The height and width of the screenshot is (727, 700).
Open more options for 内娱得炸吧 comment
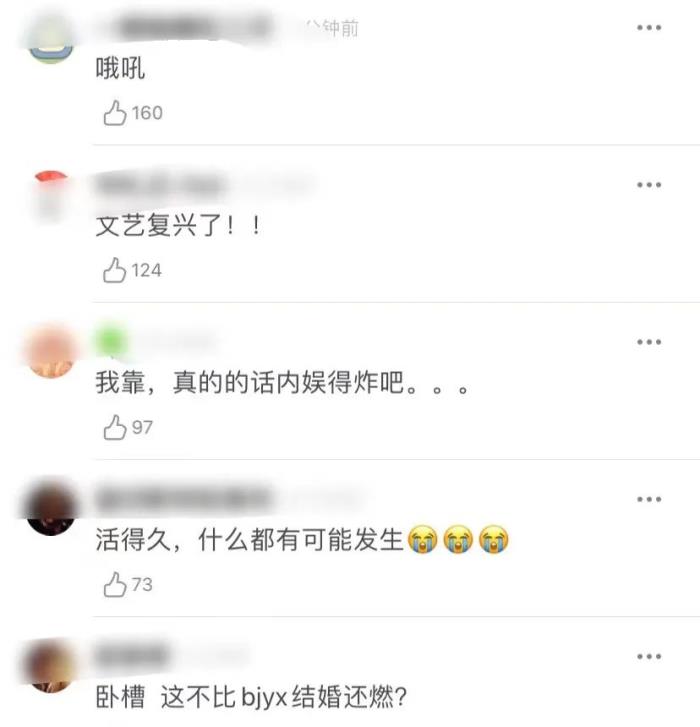[x=649, y=342]
